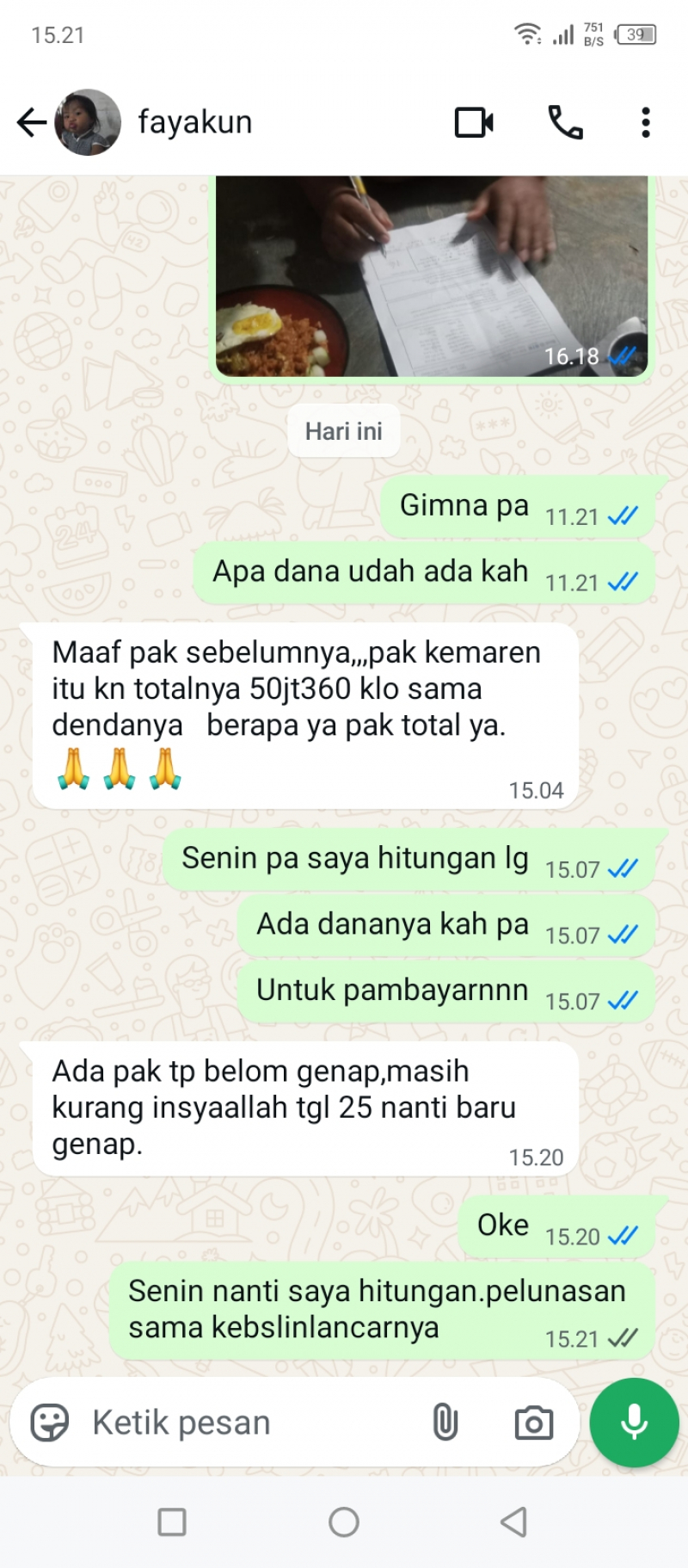Open the emoji and sticker picker
688x1568 pixels.
[x=50, y=1423]
